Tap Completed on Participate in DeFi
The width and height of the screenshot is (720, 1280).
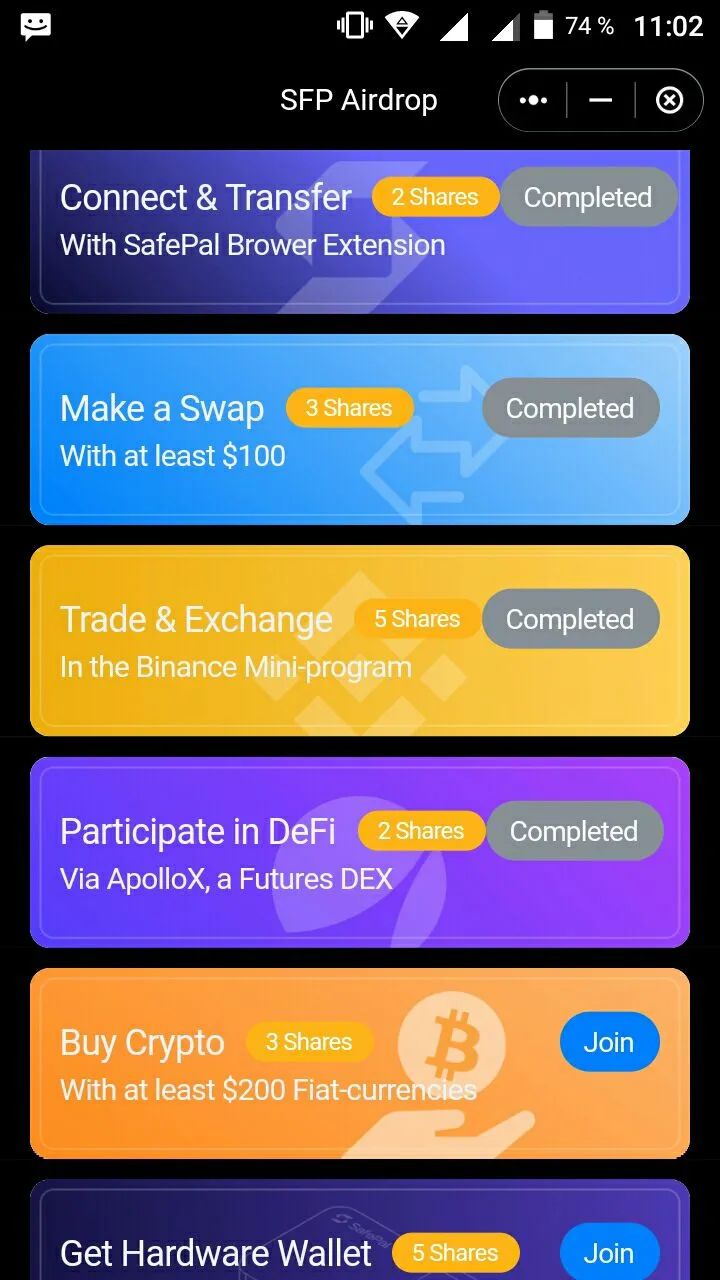pyautogui.click(x=574, y=831)
